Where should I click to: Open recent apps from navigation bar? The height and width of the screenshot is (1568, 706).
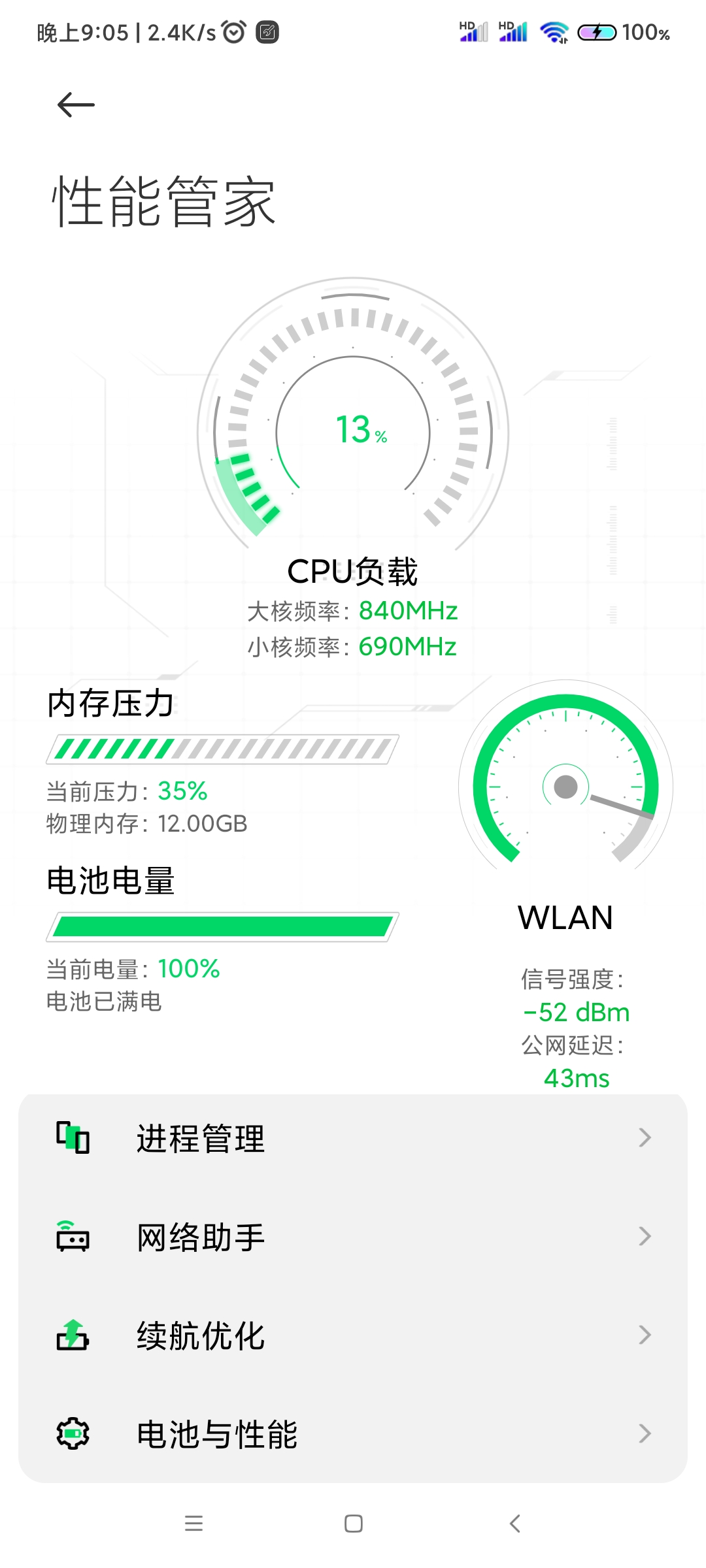193,1524
